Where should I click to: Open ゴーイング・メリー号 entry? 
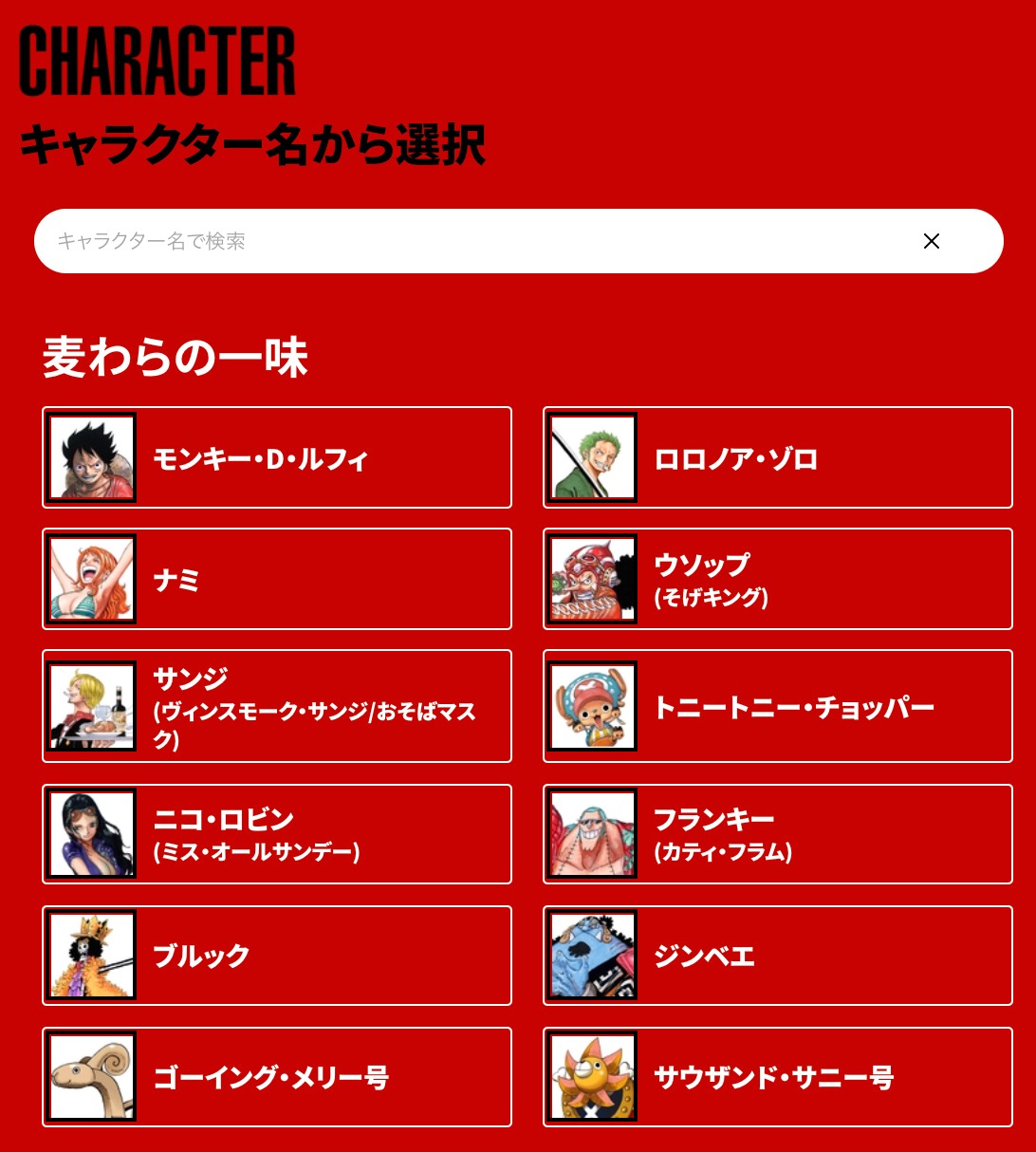[277, 1077]
